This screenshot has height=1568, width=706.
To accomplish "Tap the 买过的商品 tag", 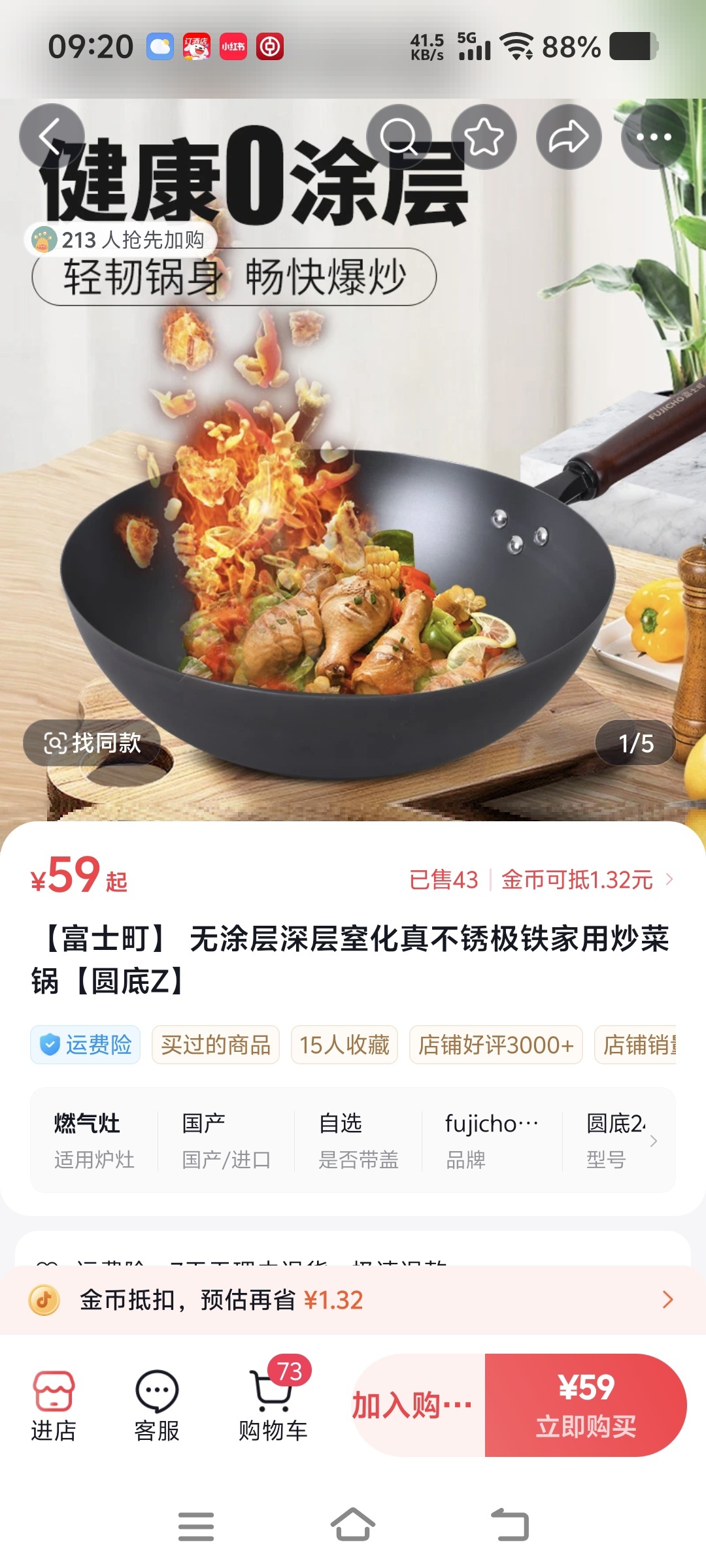I will pyautogui.click(x=216, y=1045).
